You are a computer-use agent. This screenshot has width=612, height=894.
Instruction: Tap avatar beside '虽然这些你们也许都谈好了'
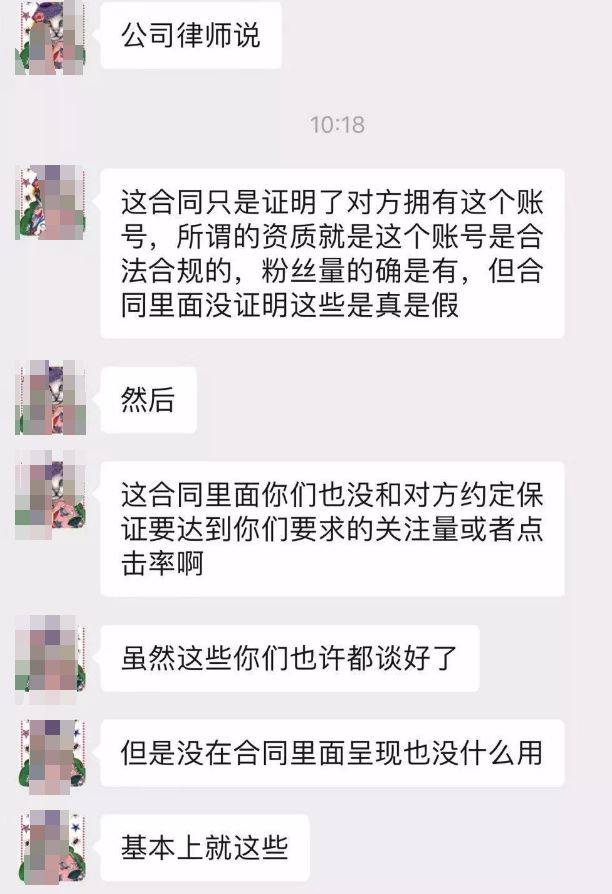tap(50, 657)
